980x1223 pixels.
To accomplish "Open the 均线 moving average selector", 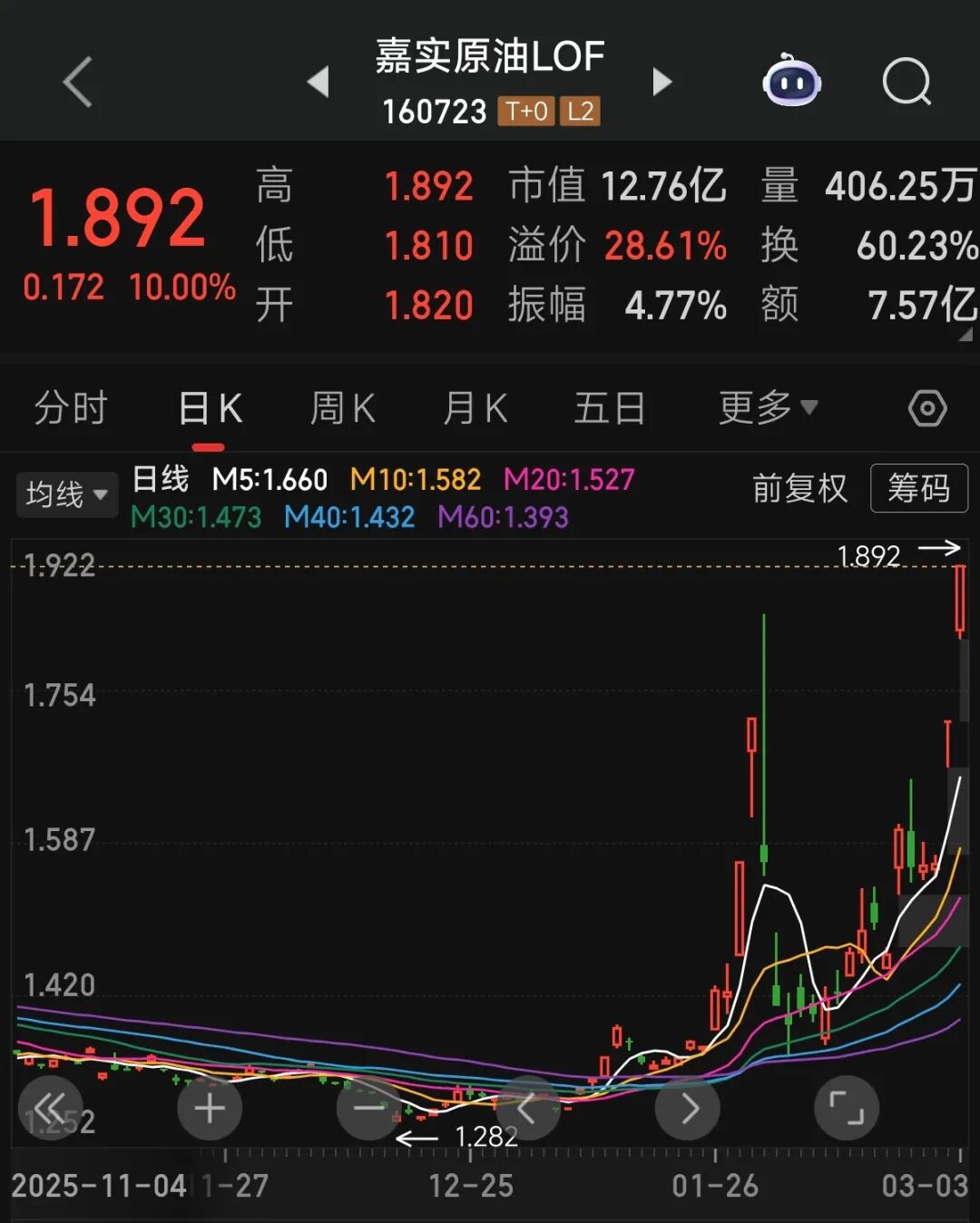I will point(66,494).
